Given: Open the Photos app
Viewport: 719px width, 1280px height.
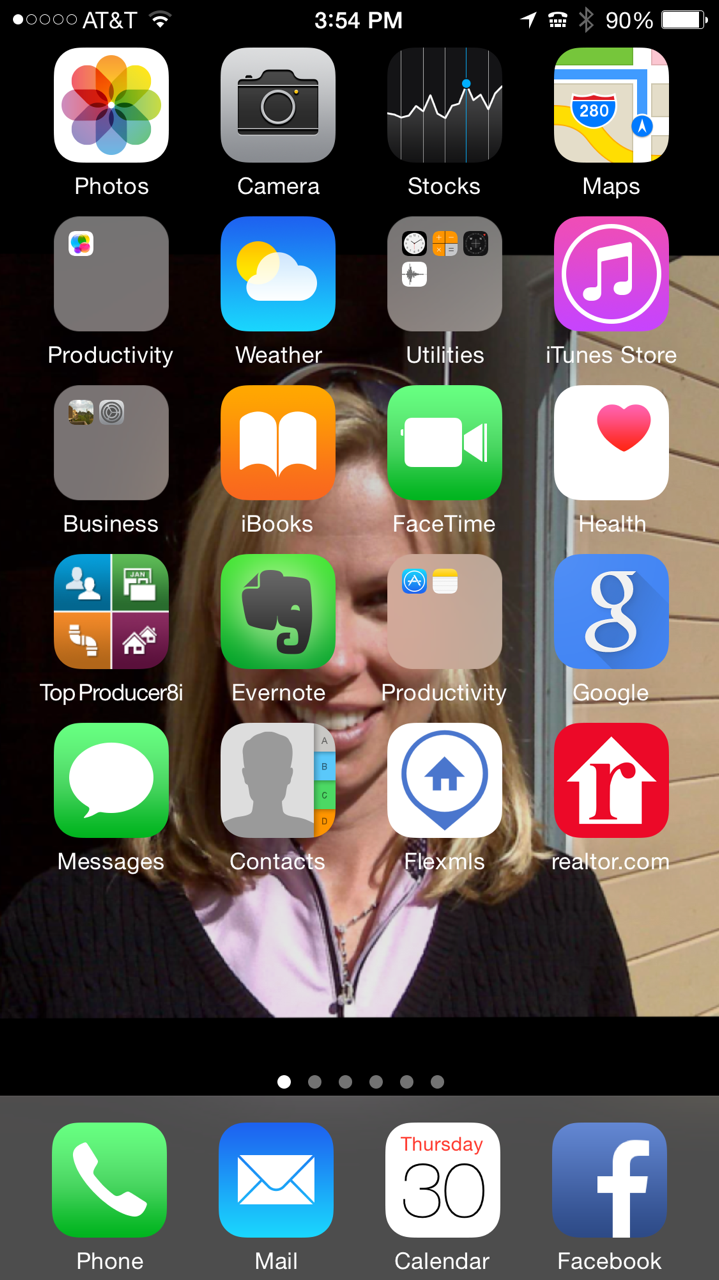Looking at the screenshot, I should [x=111, y=105].
